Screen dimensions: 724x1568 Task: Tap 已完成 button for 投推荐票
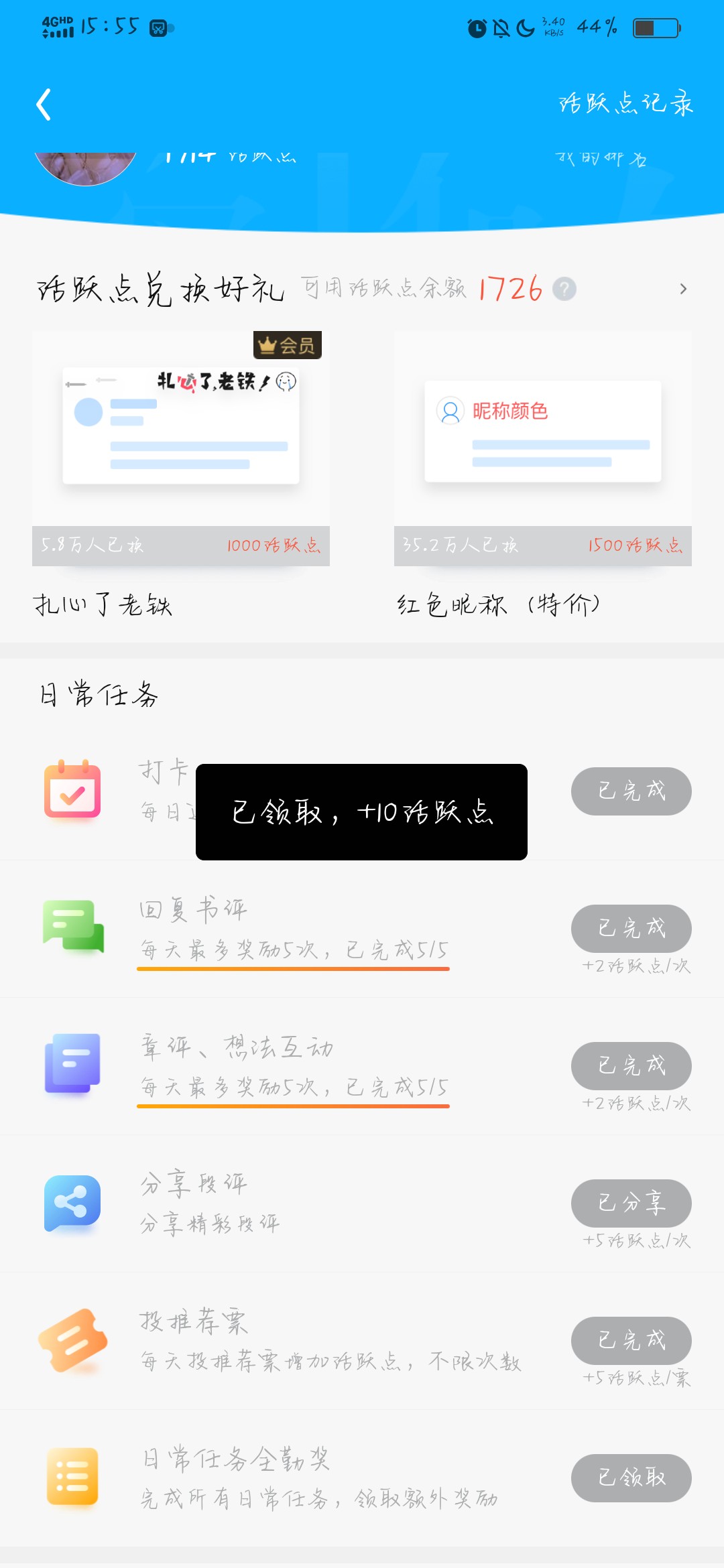click(x=631, y=1340)
